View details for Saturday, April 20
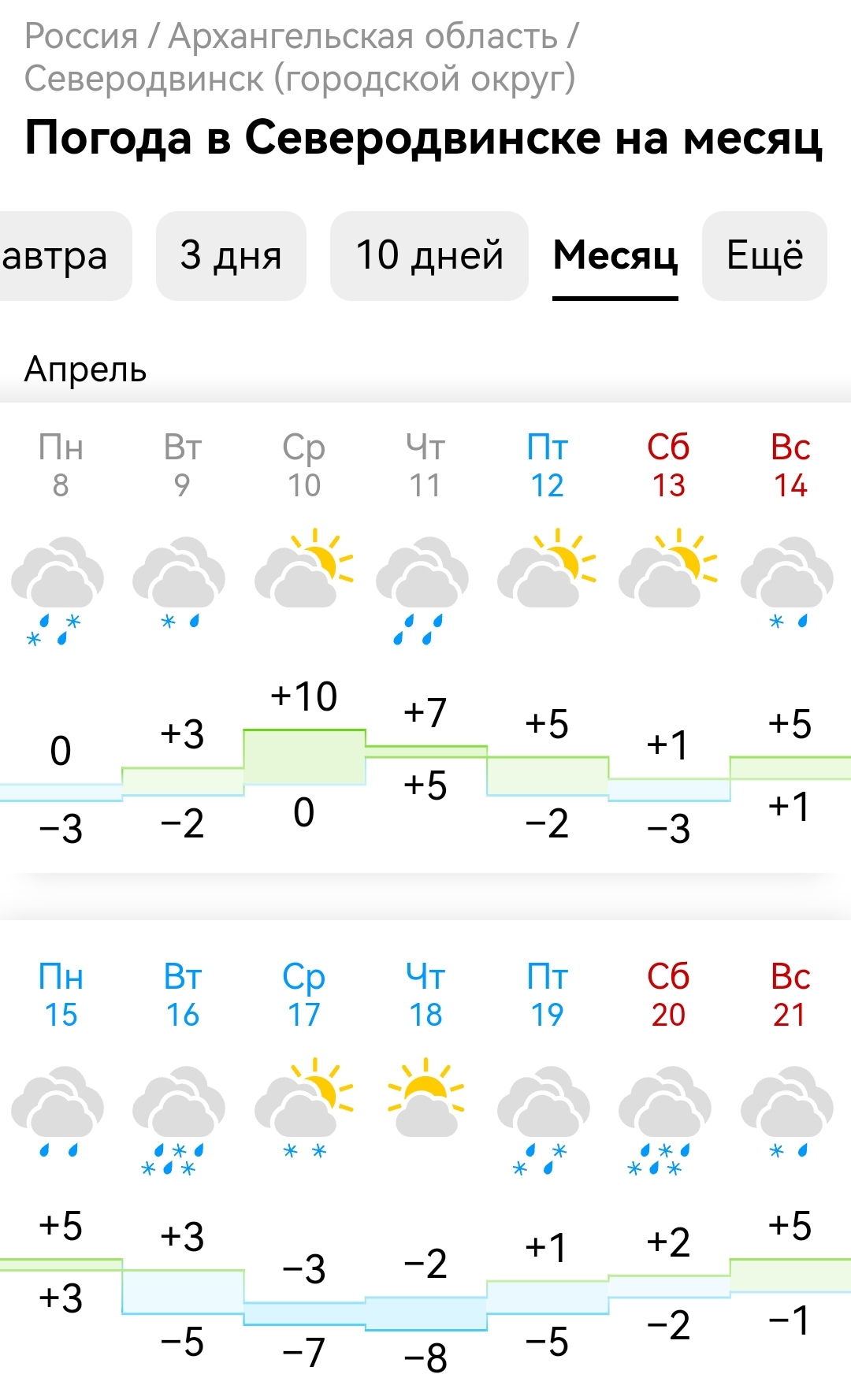The width and height of the screenshot is (851, 1400). click(x=669, y=1160)
